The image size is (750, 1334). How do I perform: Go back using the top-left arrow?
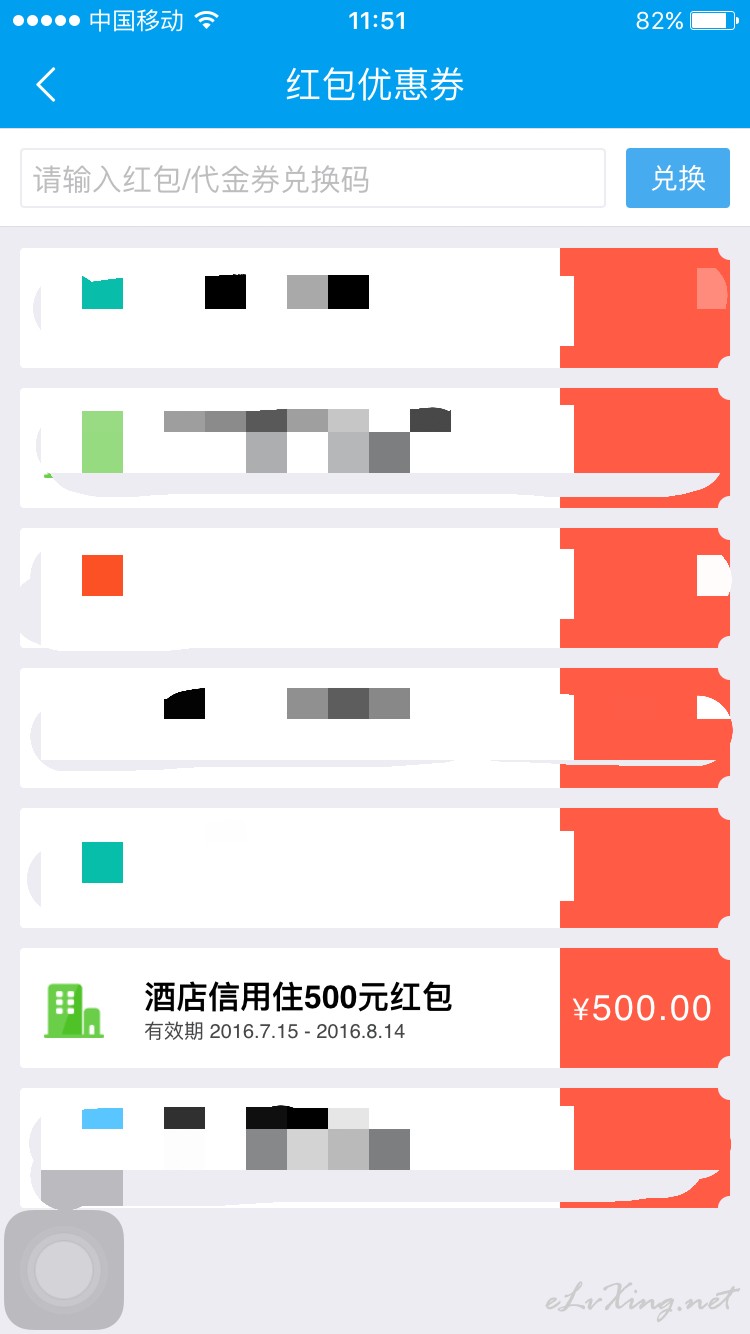(46, 85)
